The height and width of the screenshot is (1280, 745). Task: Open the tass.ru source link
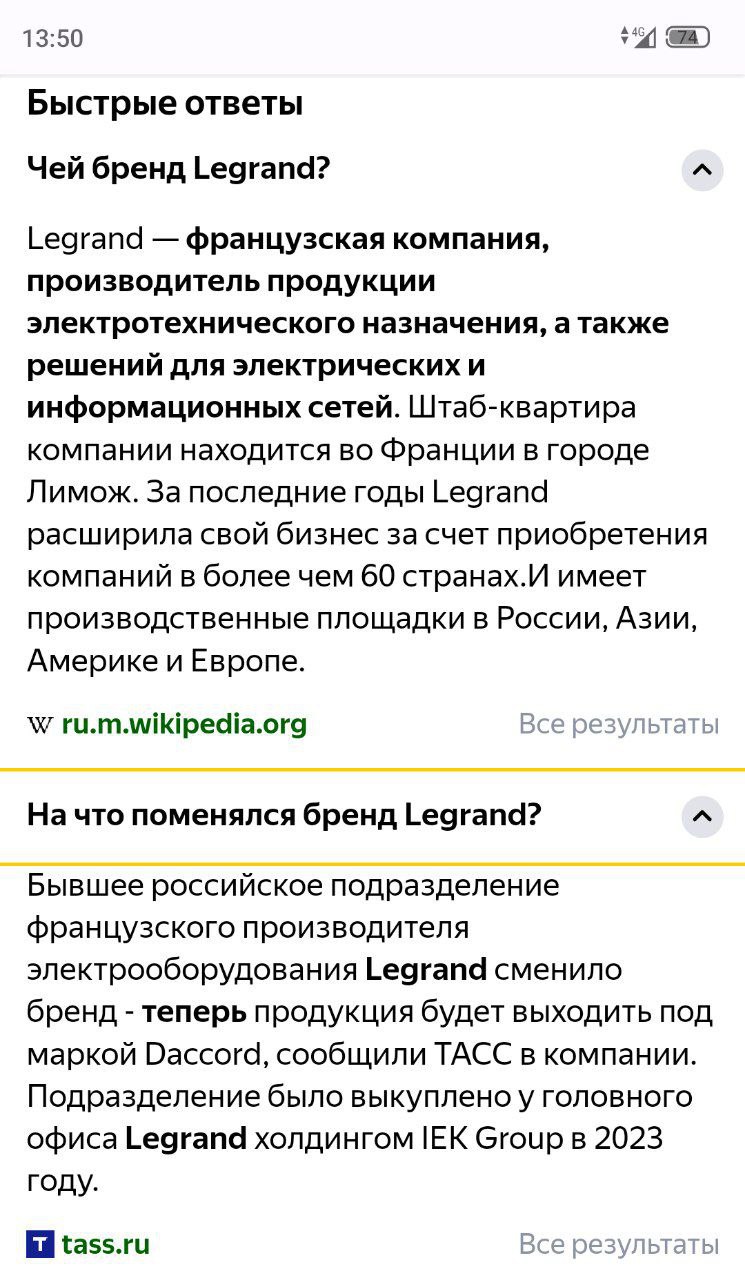tap(106, 1245)
